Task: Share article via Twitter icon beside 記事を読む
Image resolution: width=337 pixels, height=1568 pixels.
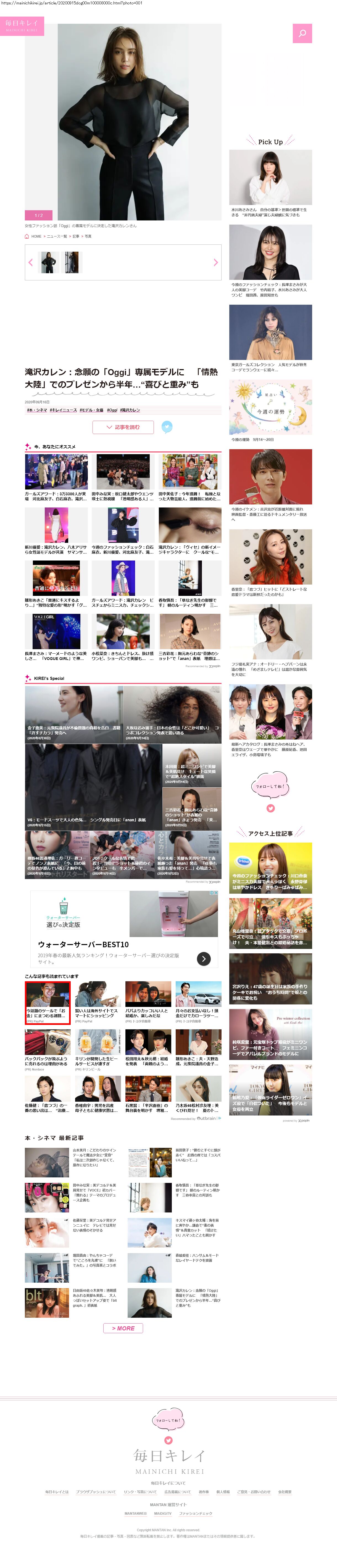Action: [x=167, y=427]
